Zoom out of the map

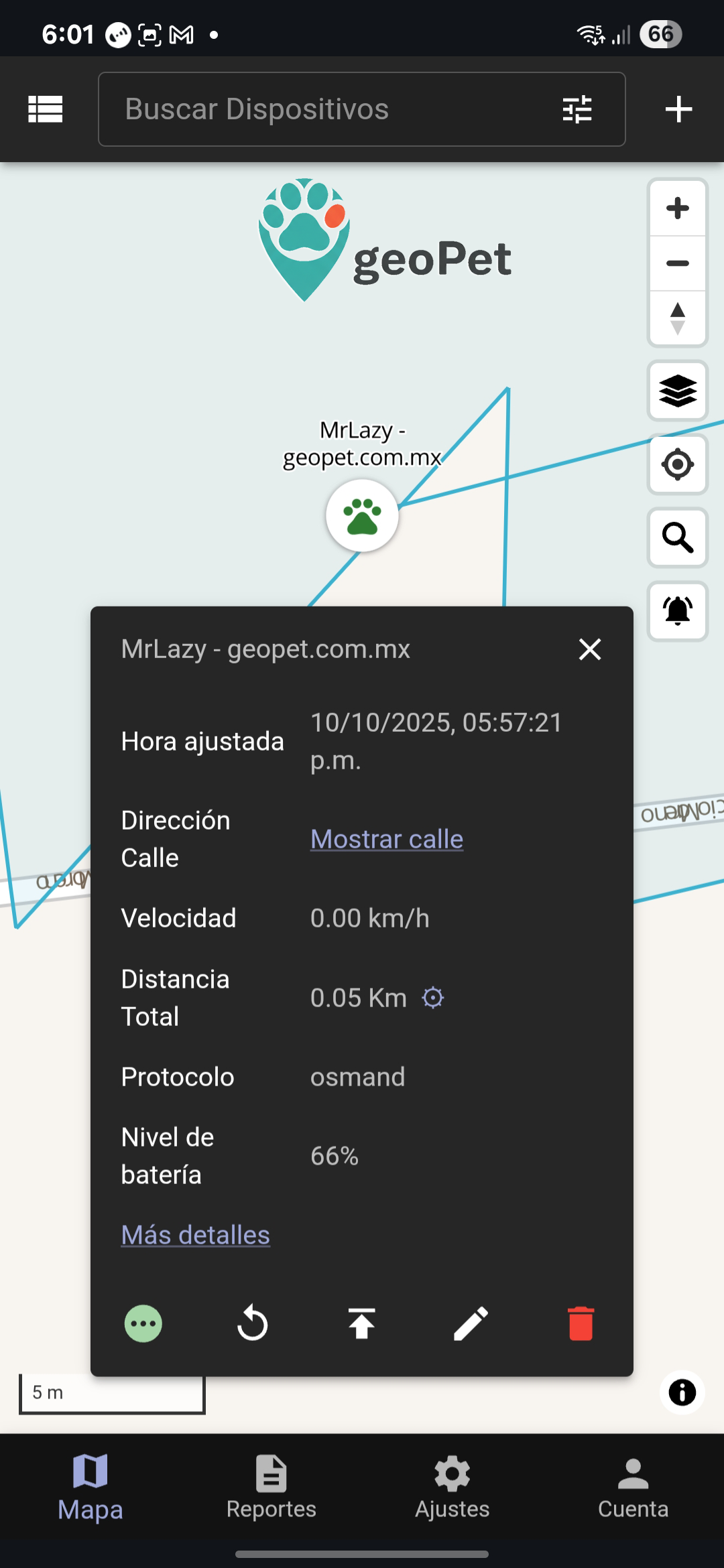pyautogui.click(x=678, y=263)
